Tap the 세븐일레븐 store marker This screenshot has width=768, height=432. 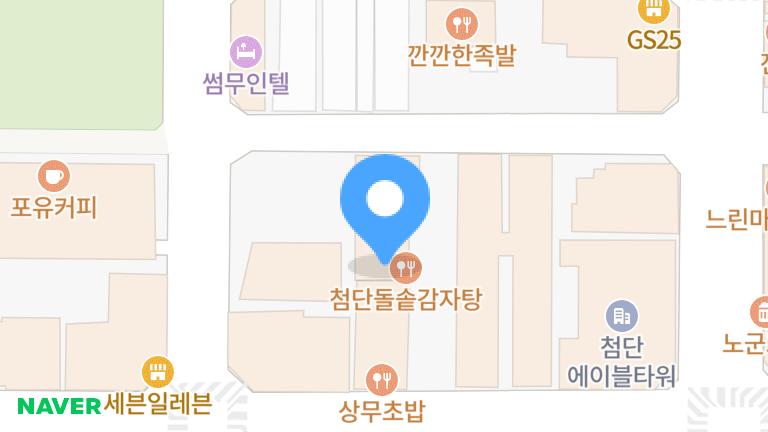[x=155, y=374]
